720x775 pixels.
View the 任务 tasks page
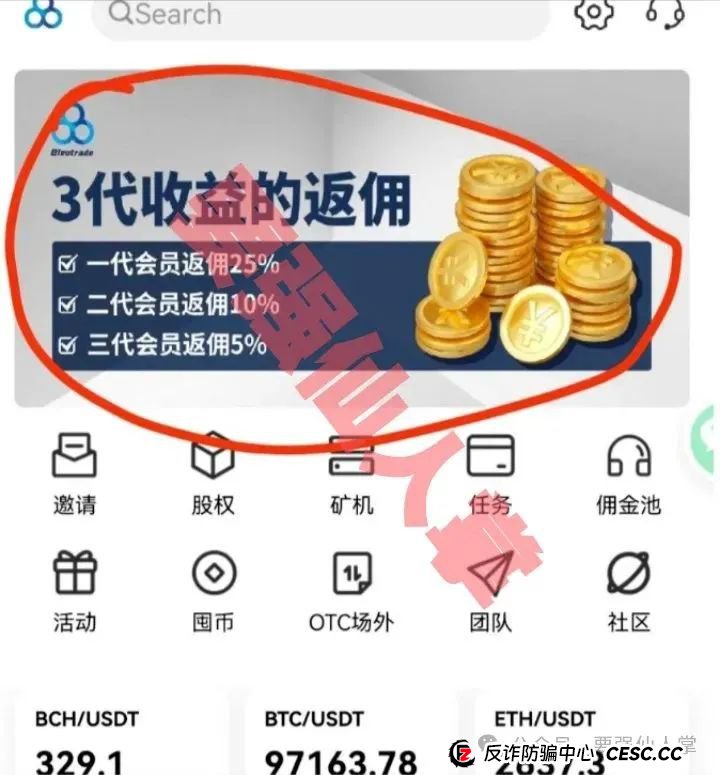point(490,473)
